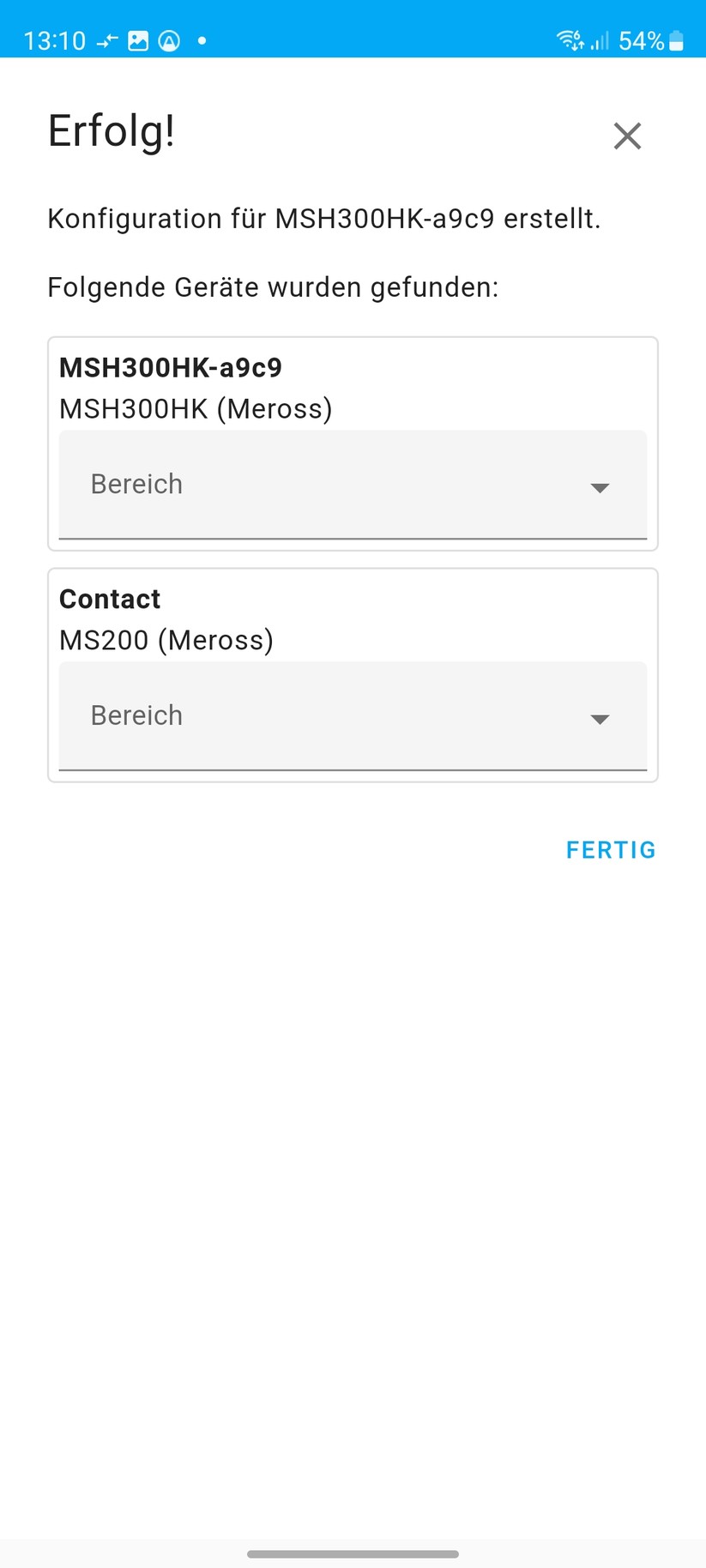Close the Erfolg dialog with the X
The image size is (706, 1568).
[627, 136]
